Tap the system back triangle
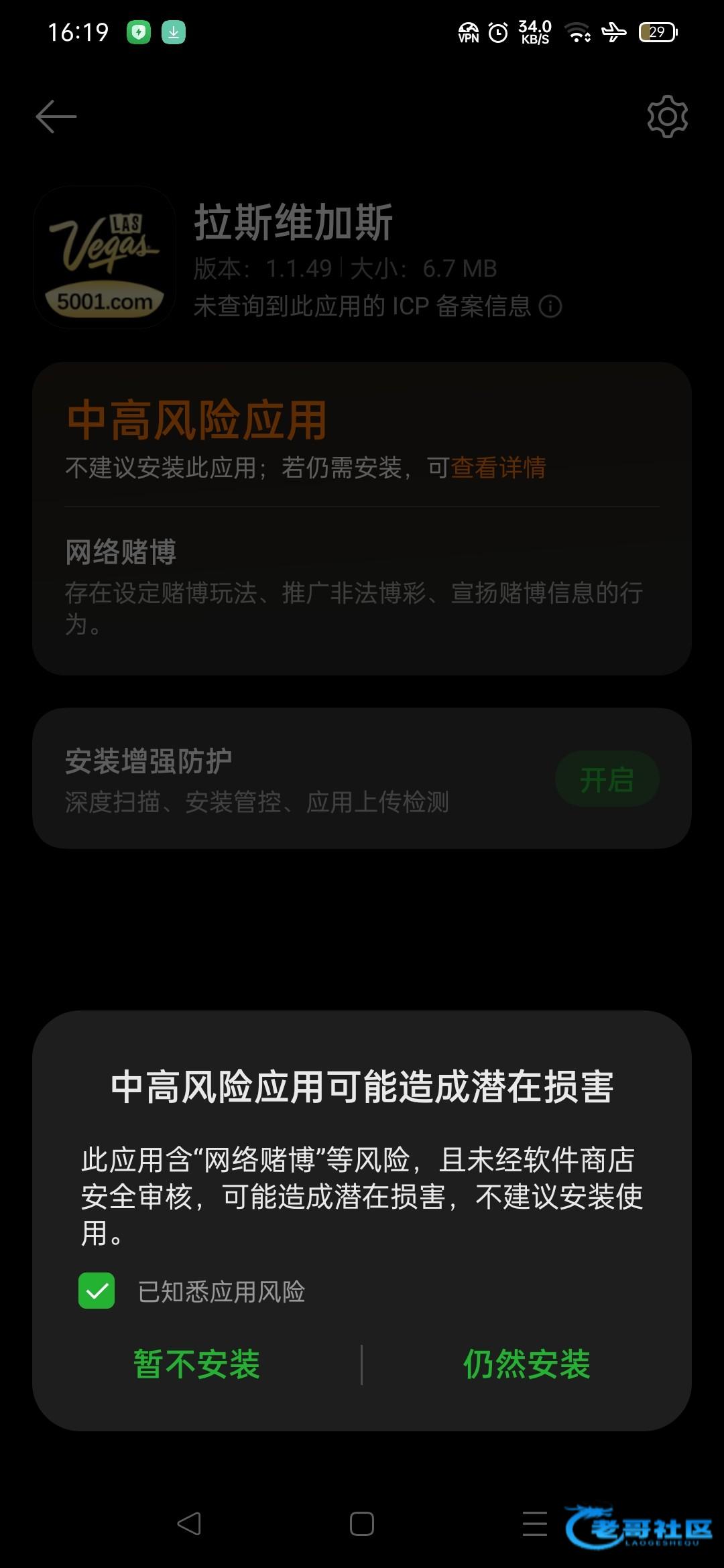Image resolution: width=724 pixels, height=1568 pixels. pyautogui.click(x=189, y=1524)
